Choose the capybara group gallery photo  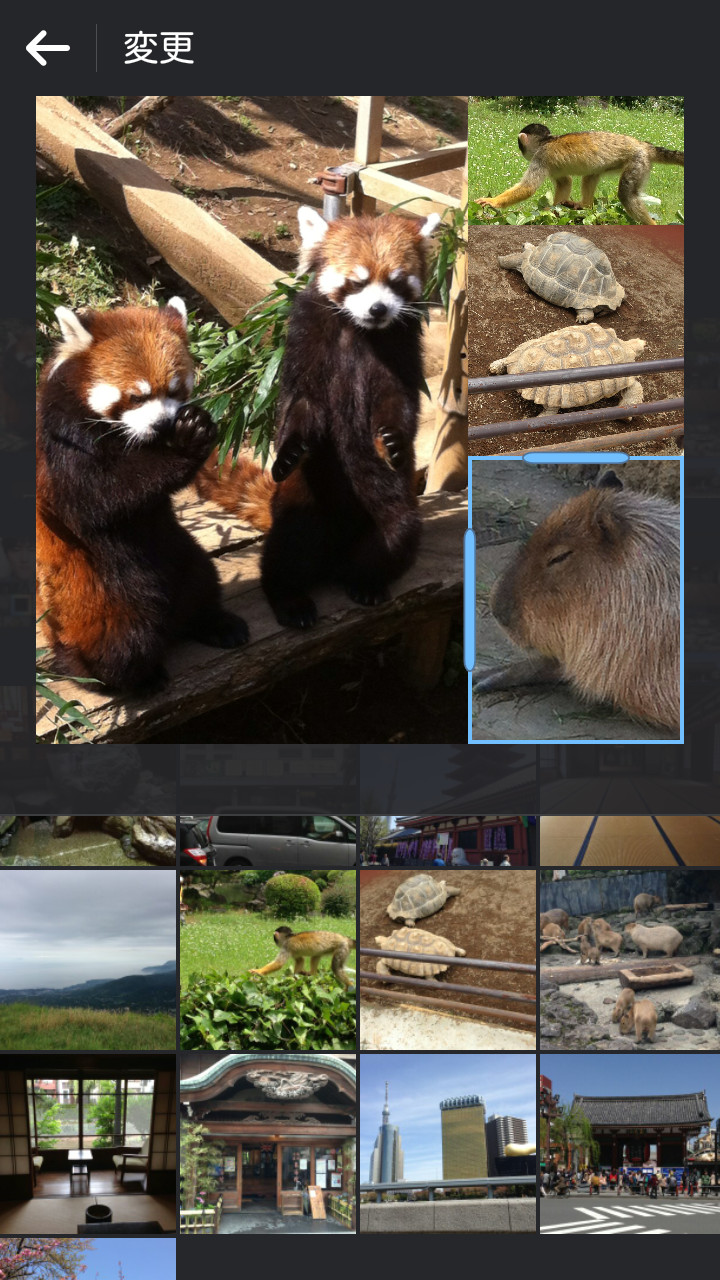point(630,959)
